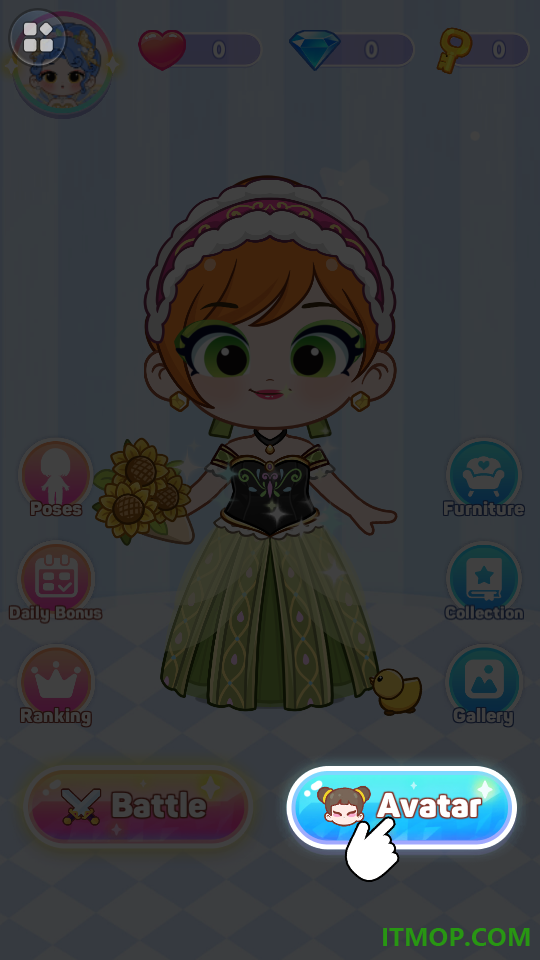Open the Furniture shop

click(x=484, y=478)
